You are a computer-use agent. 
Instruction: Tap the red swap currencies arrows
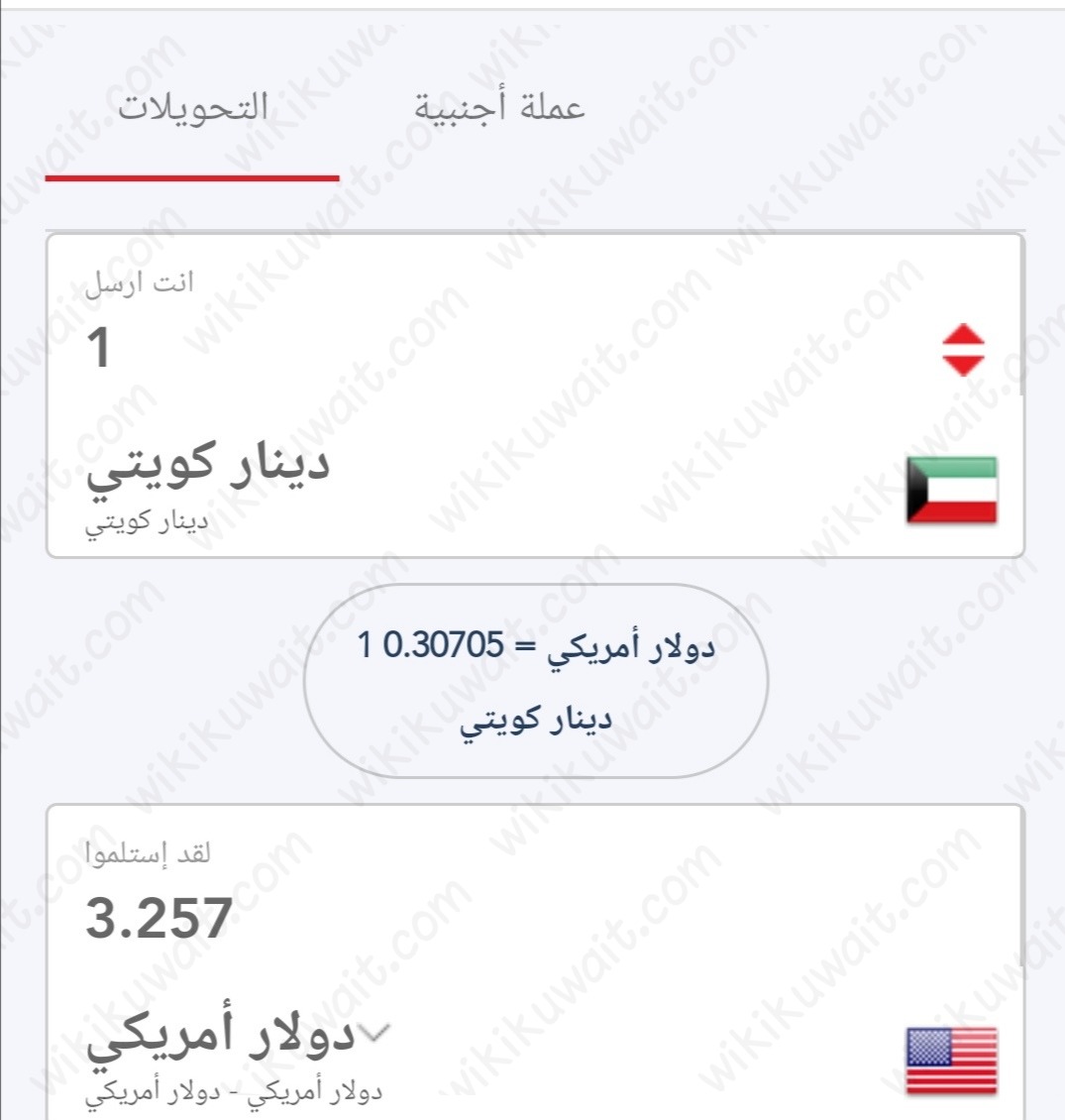[962, 350]
